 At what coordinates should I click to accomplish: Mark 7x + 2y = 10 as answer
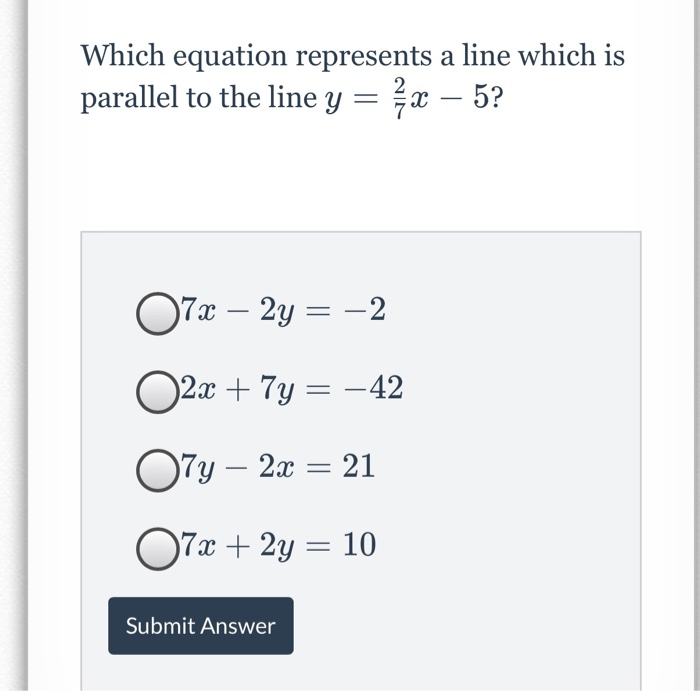(155, 546)
